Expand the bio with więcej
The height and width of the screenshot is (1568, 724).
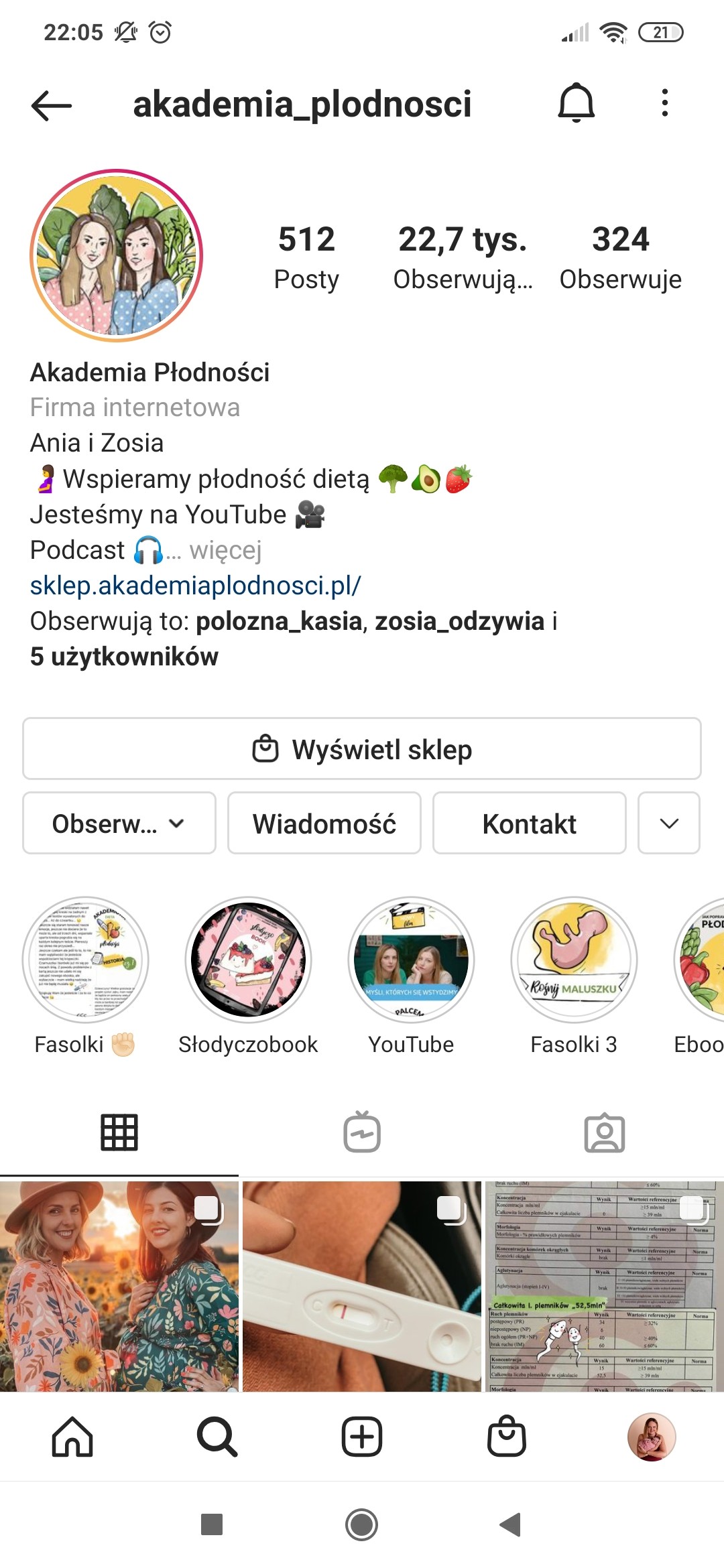click(x=225, y=550)
